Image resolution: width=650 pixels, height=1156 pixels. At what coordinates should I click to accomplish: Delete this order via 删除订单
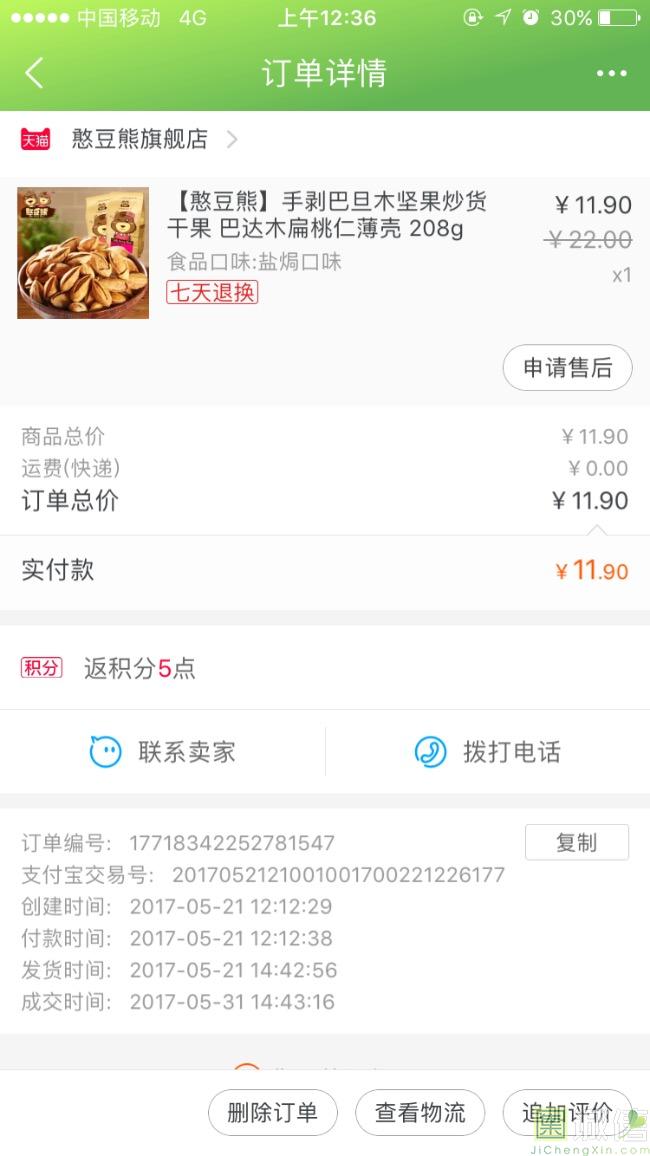point(272,1112)
